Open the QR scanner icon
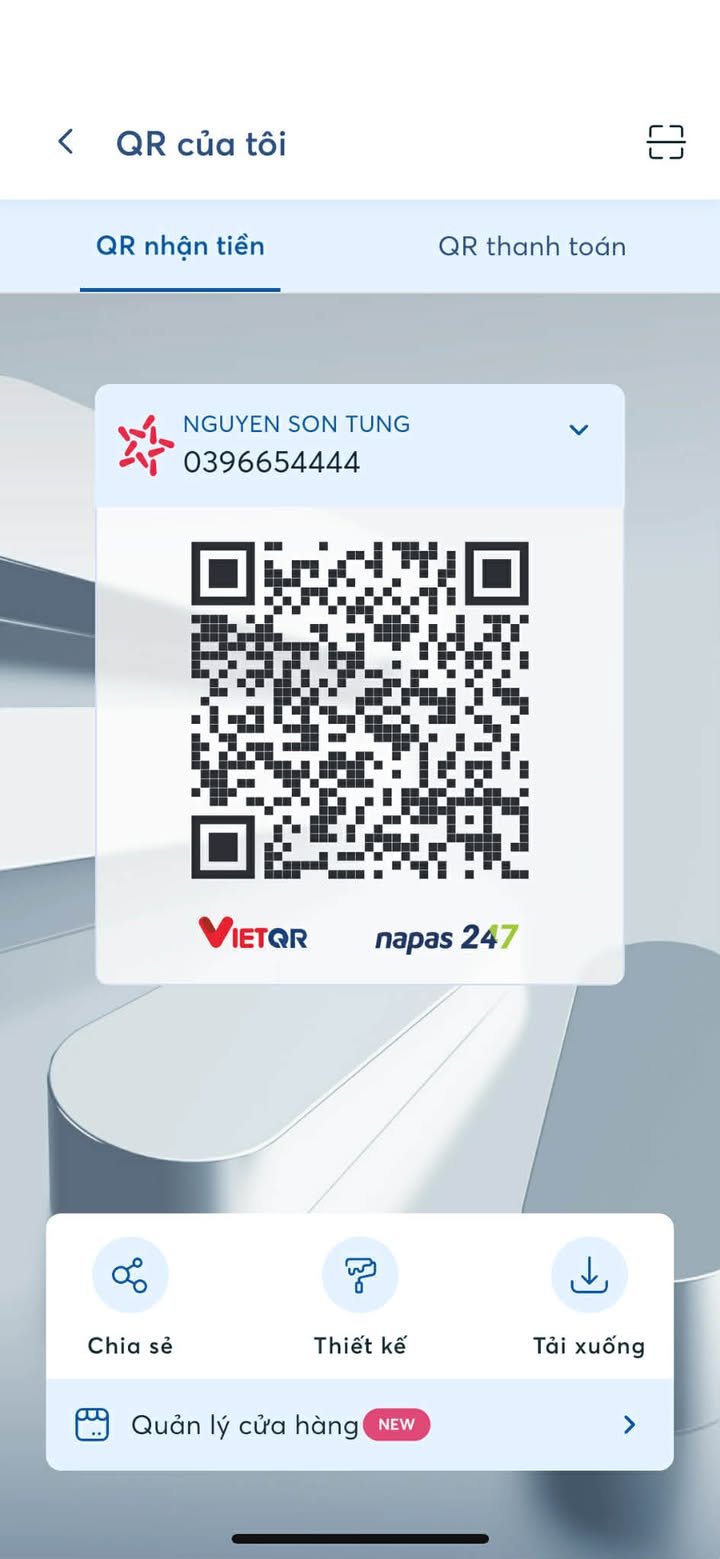This screenshot has height=1559, width=720. point(665,142)
